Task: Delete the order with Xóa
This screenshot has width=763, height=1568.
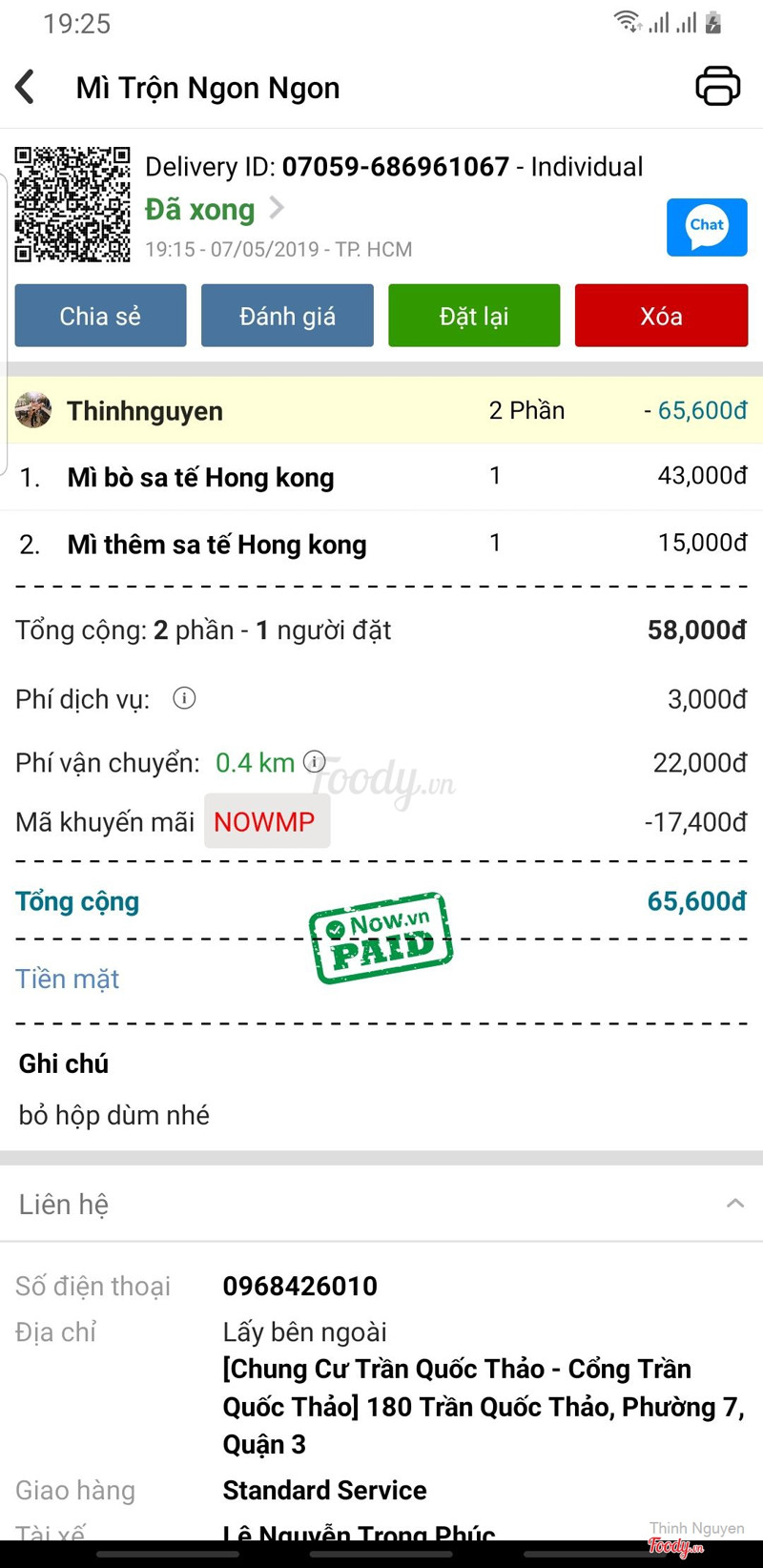Action: tap(661, 316)
